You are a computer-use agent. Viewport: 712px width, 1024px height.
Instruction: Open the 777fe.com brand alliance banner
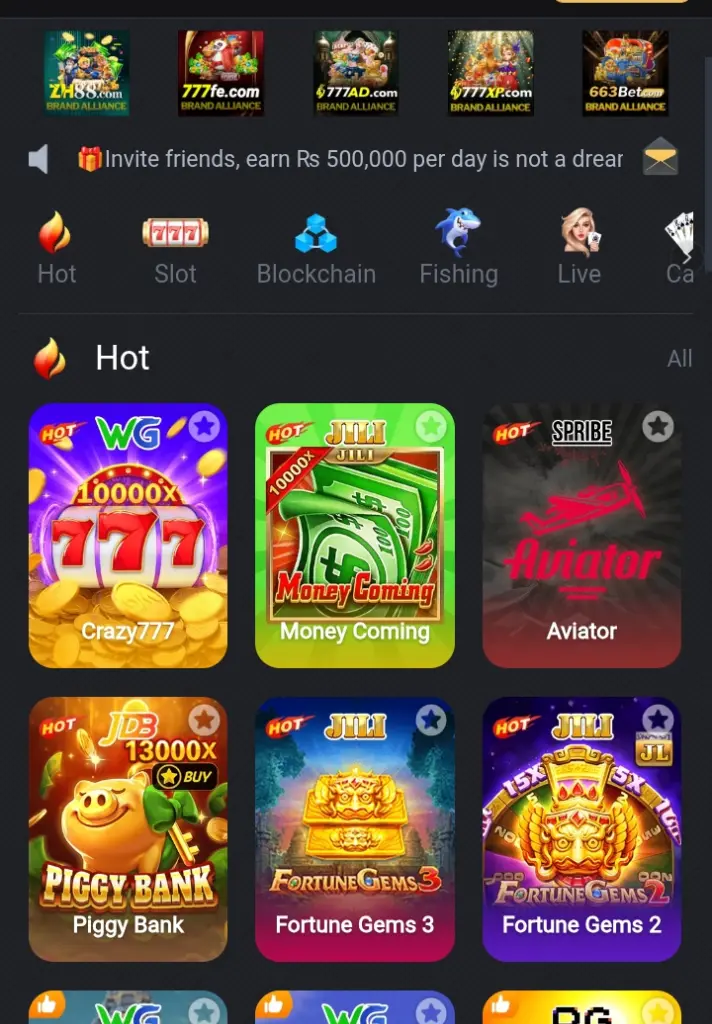point(221,73)
